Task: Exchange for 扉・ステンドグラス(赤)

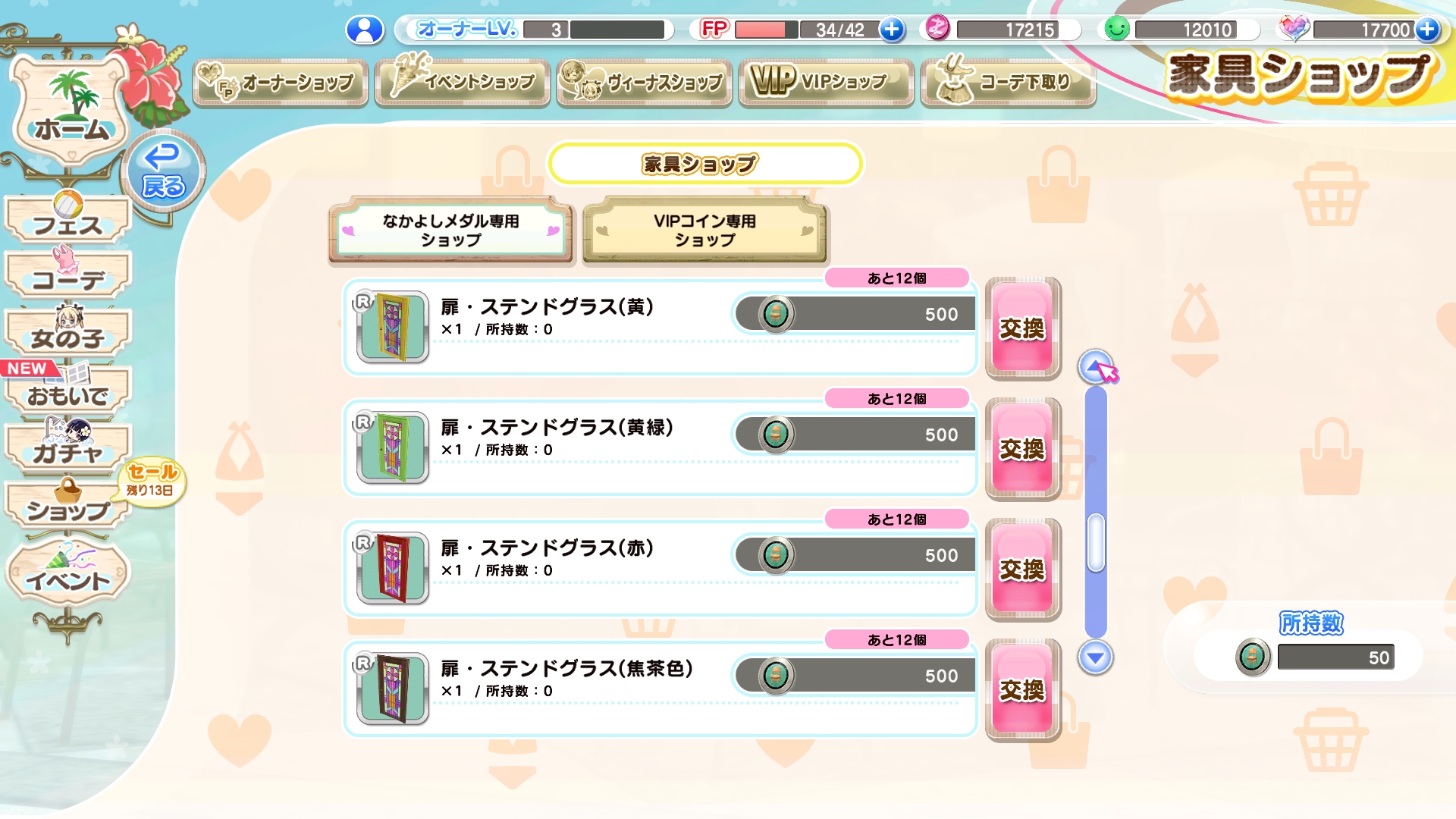Action: tap(1022, 570)
